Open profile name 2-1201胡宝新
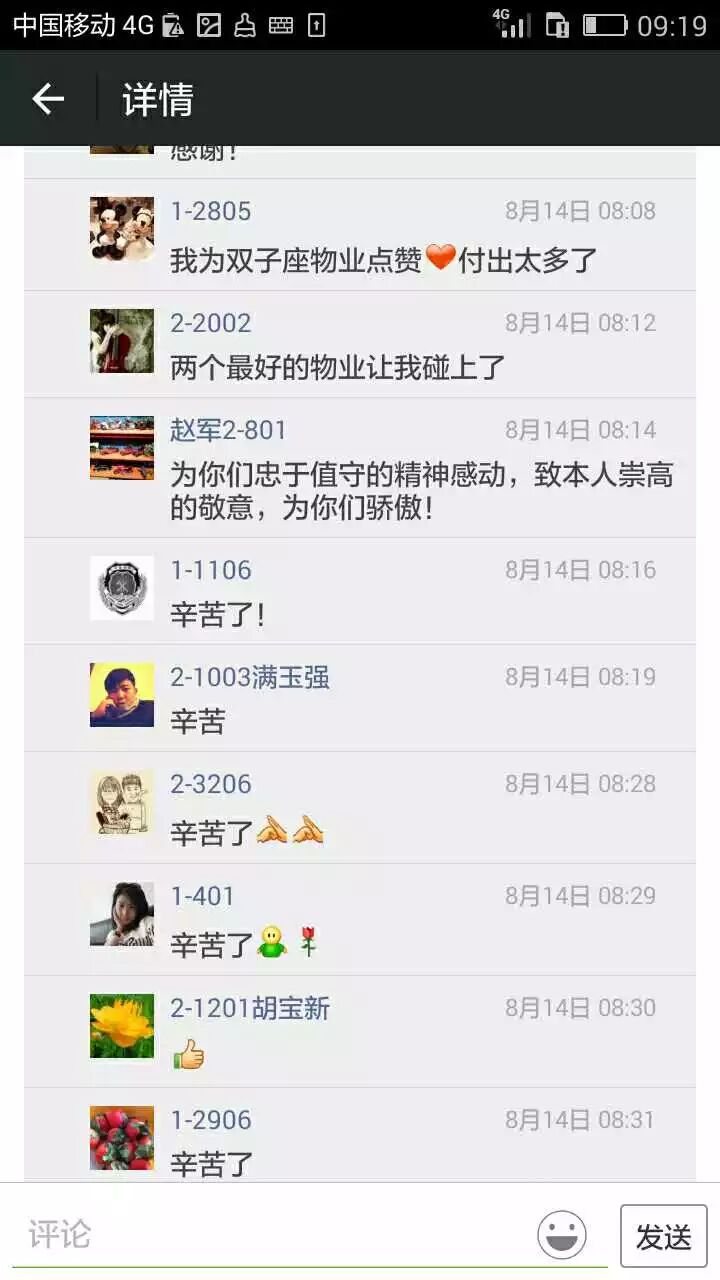 (250, 1008)
